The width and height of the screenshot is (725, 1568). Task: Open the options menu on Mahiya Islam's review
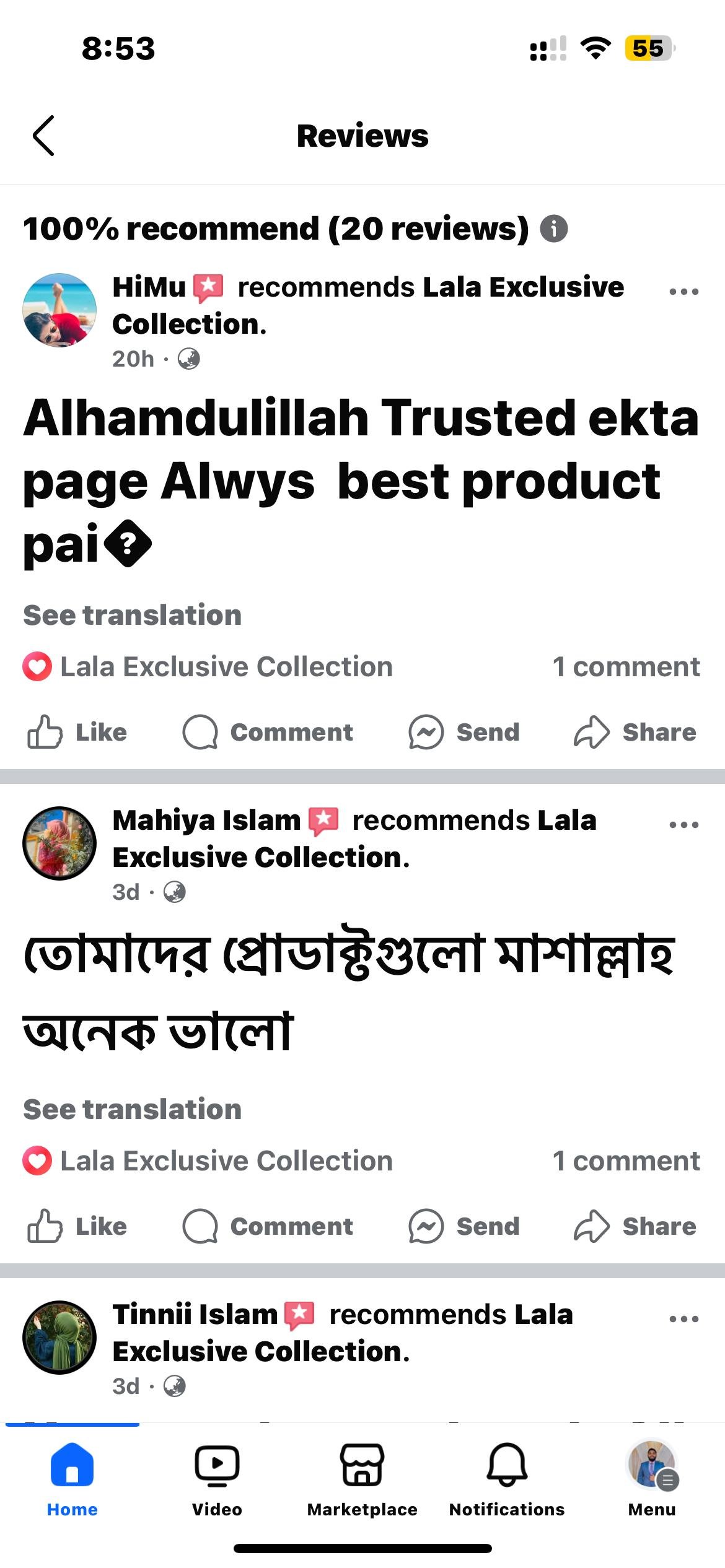(x=683, y=825)
